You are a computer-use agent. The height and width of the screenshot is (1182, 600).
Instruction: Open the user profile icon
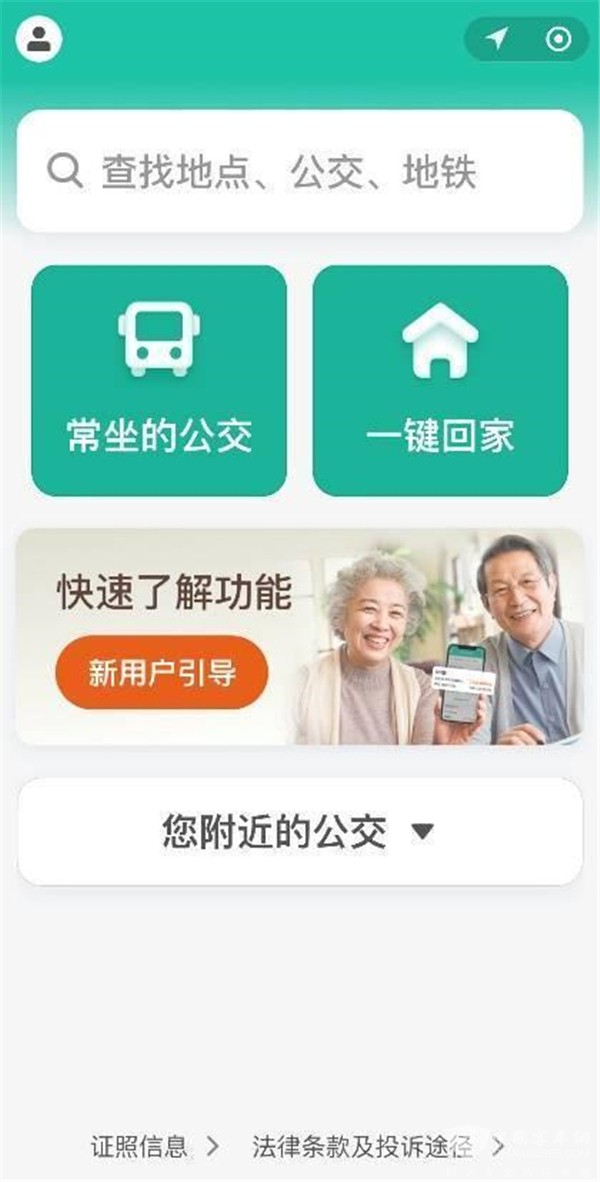pos(39,40)
